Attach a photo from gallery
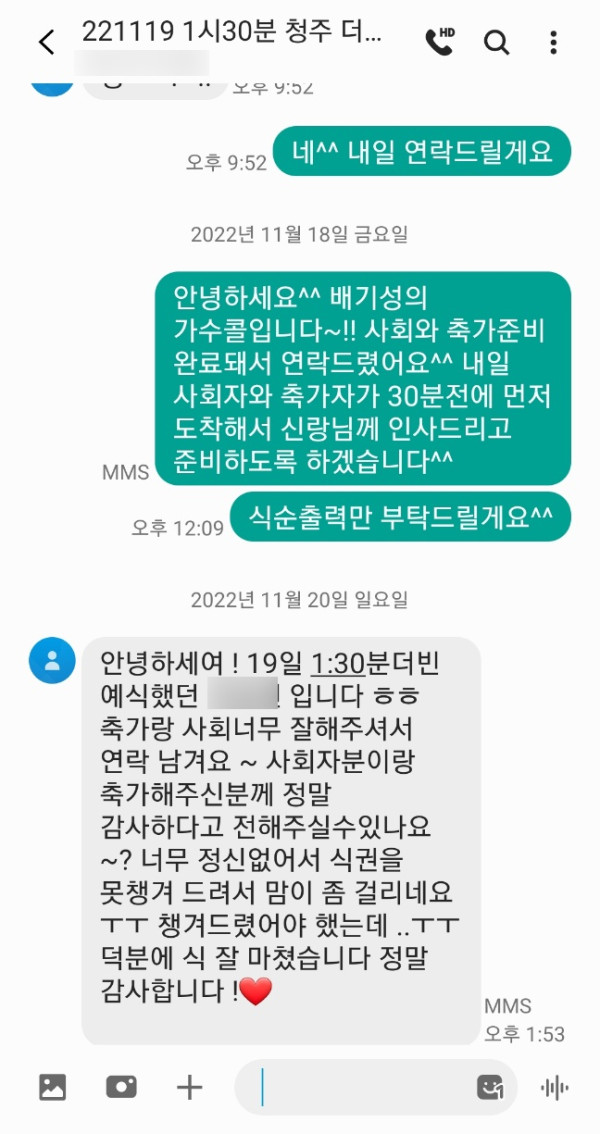600x1134 pixels. point(52,1087)
